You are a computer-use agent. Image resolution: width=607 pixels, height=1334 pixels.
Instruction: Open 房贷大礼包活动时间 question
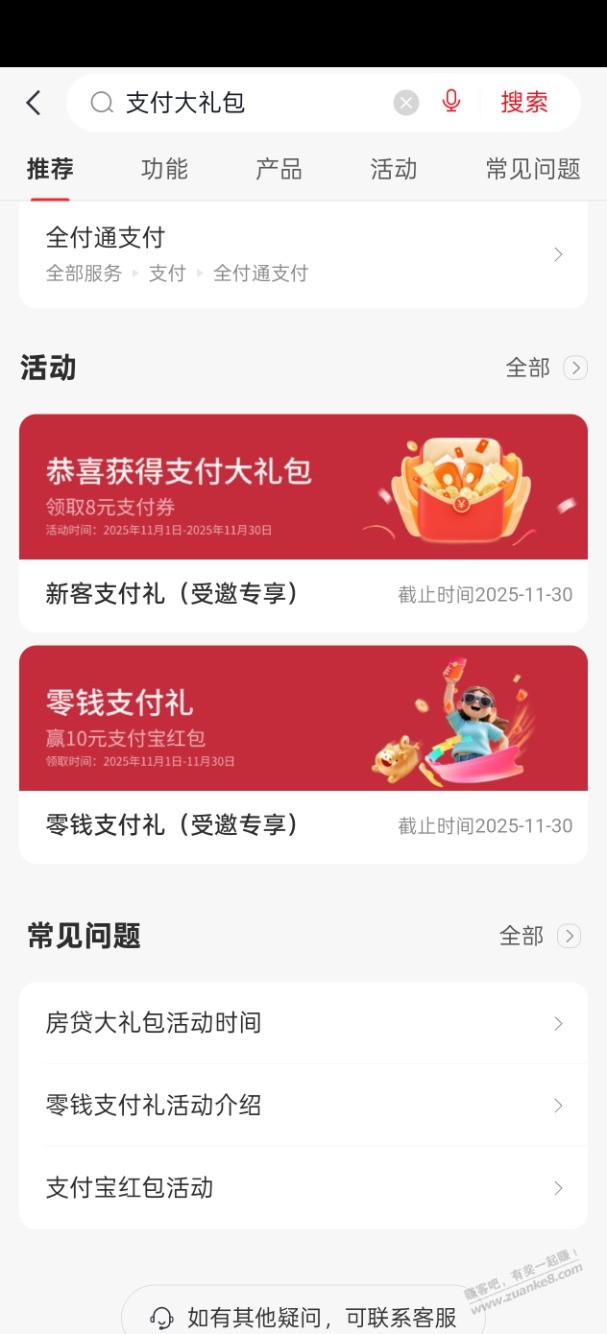[303, 1023]
